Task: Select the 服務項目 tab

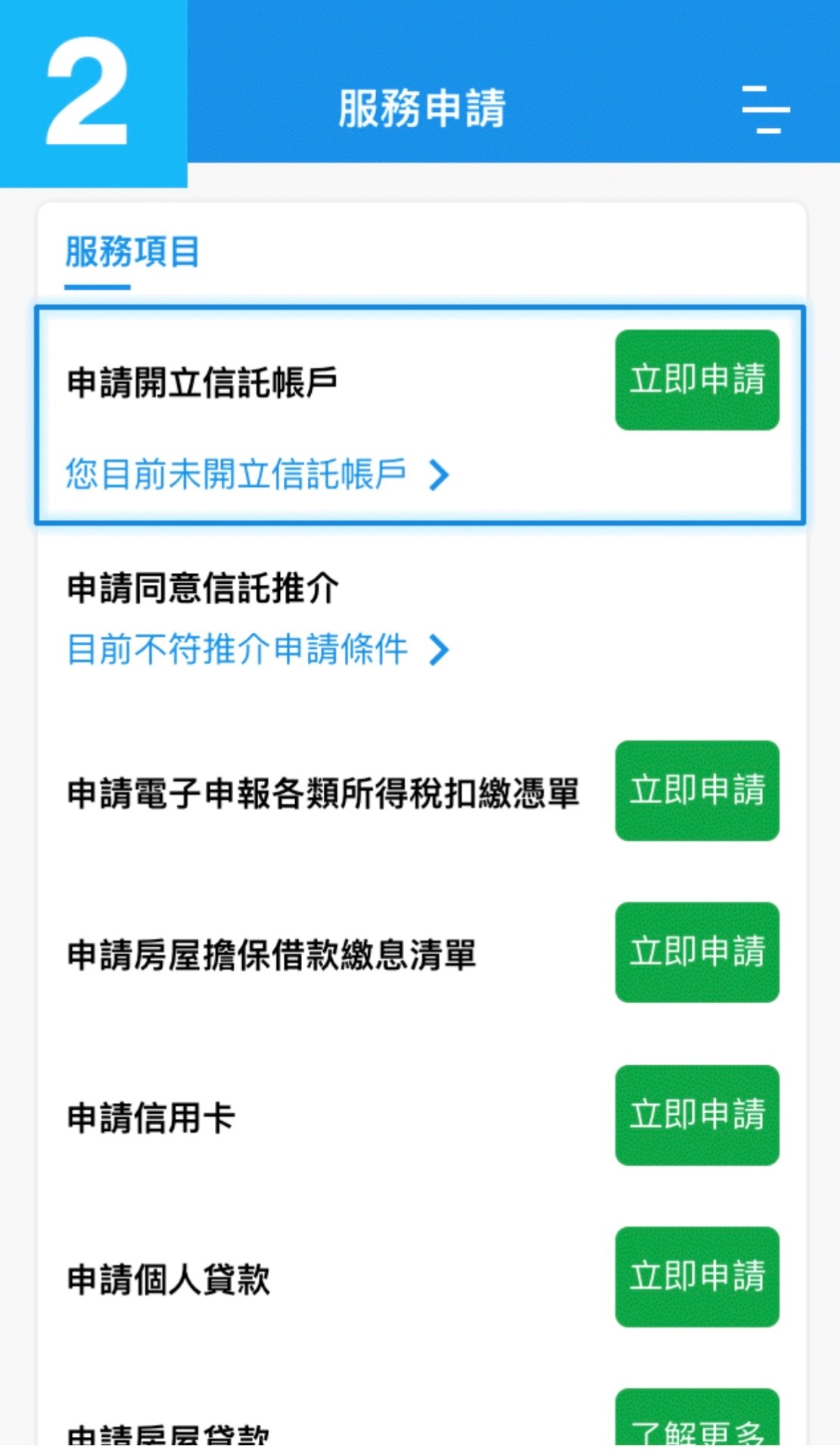Action: click(132, 253)
